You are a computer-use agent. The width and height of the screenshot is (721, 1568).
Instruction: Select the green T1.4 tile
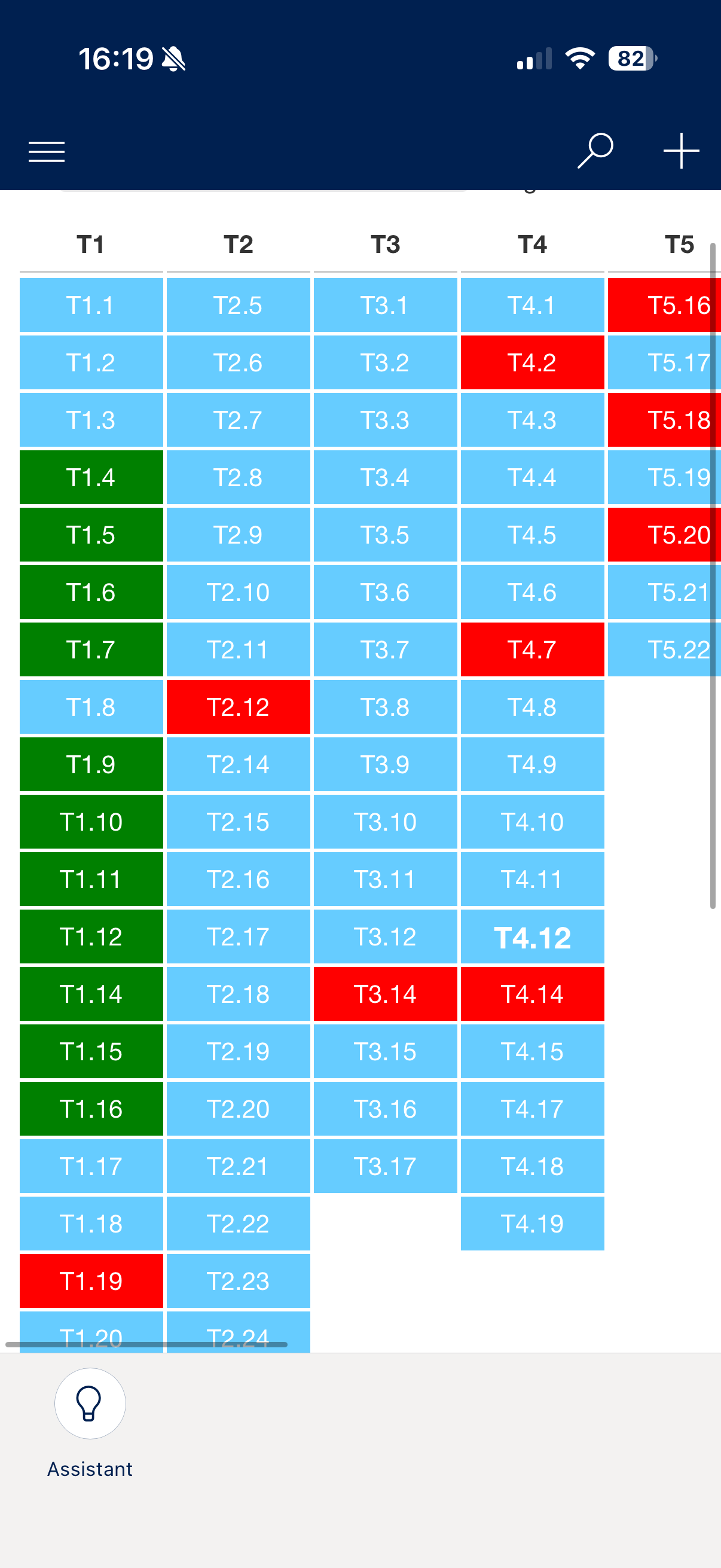point(91,477)
